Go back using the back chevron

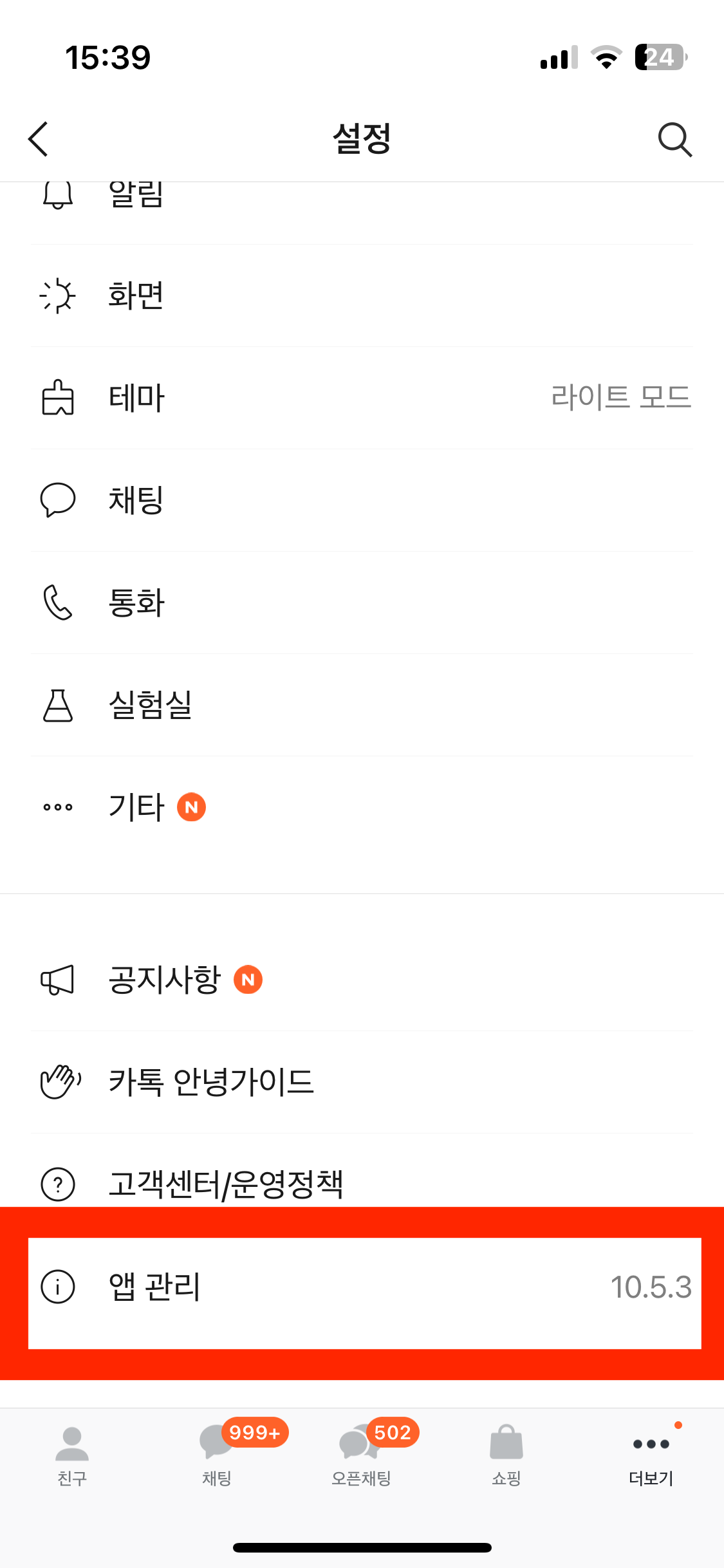click(38, 140)
